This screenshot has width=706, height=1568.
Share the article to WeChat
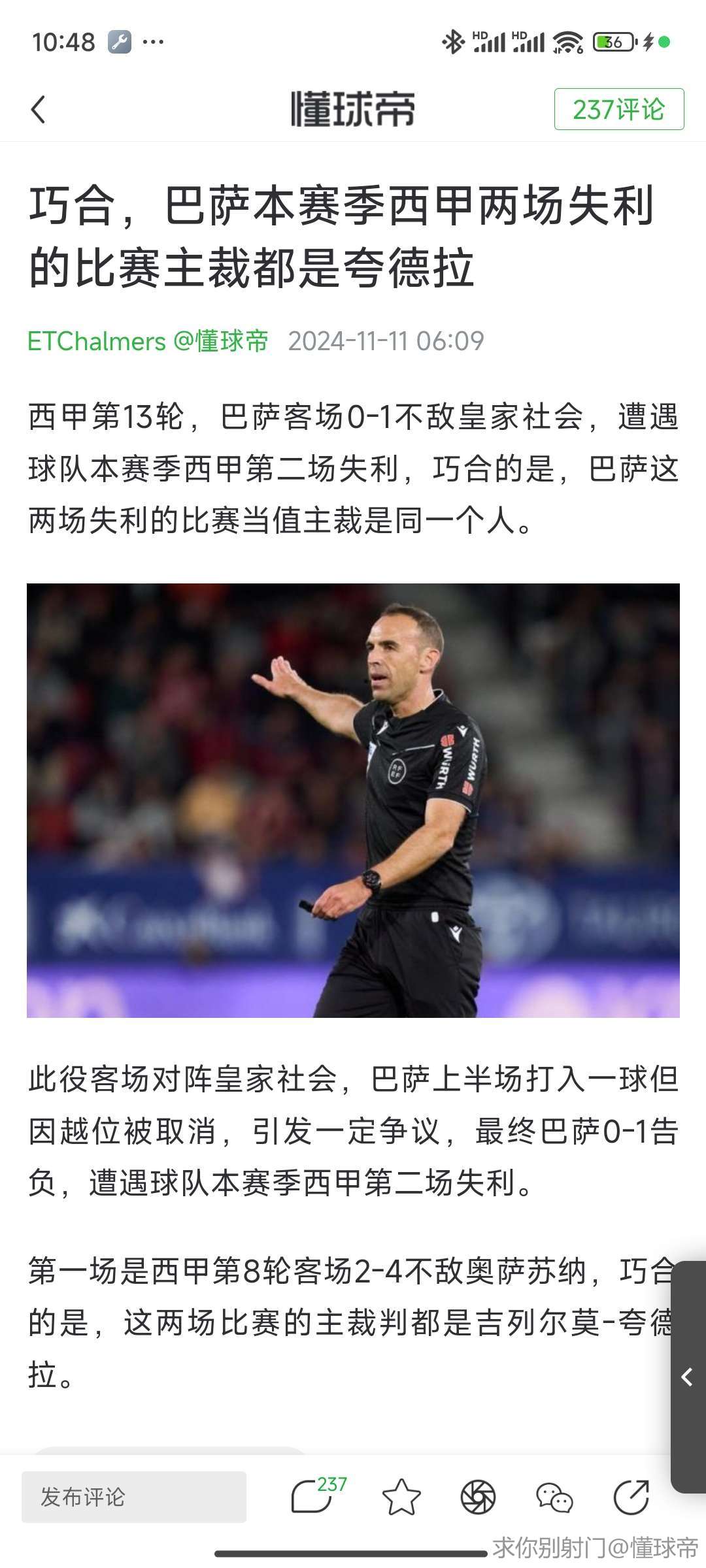point(554,1497)
